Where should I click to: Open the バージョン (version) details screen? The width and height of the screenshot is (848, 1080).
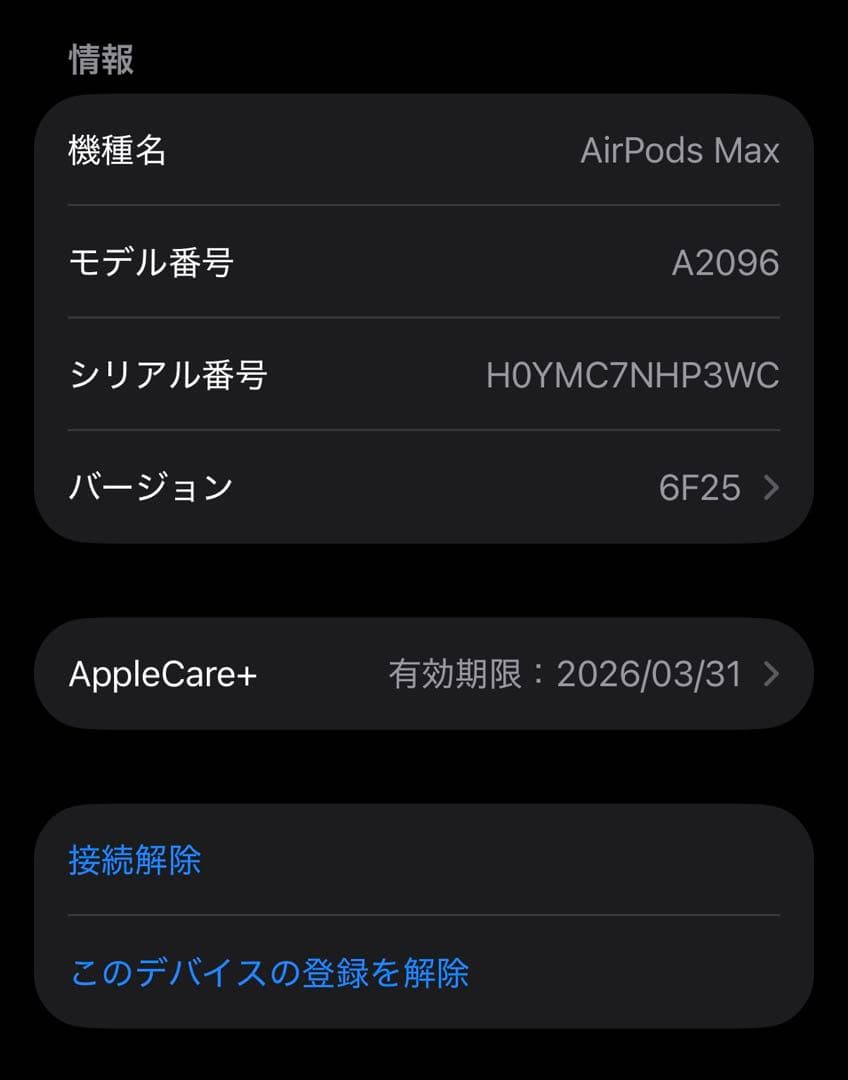coord(424,488)
